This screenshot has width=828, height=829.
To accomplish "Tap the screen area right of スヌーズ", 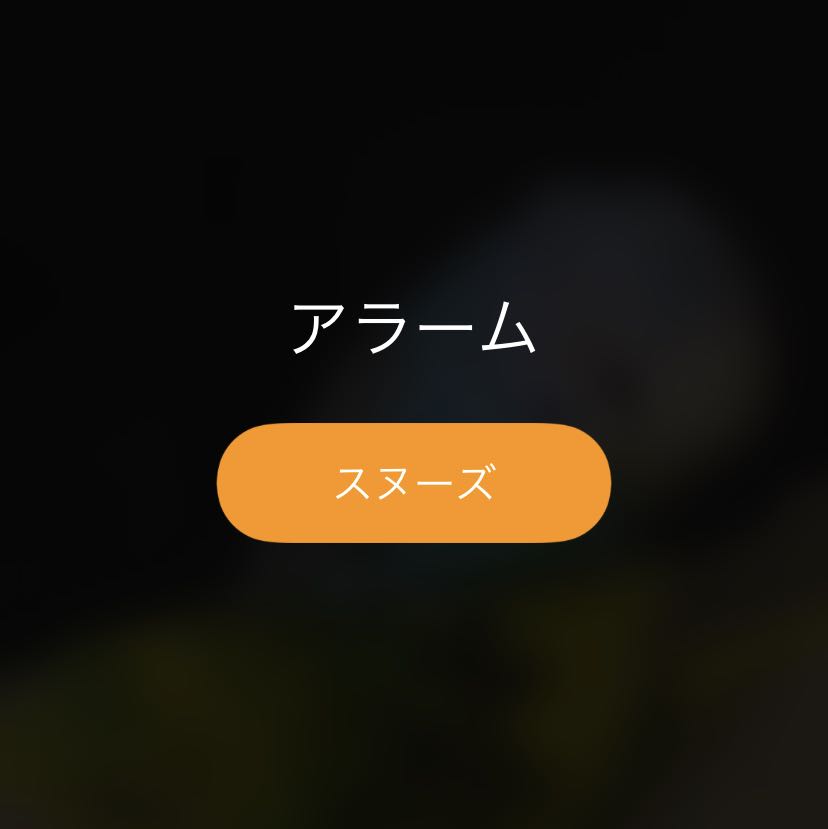I will click(720, 483).
